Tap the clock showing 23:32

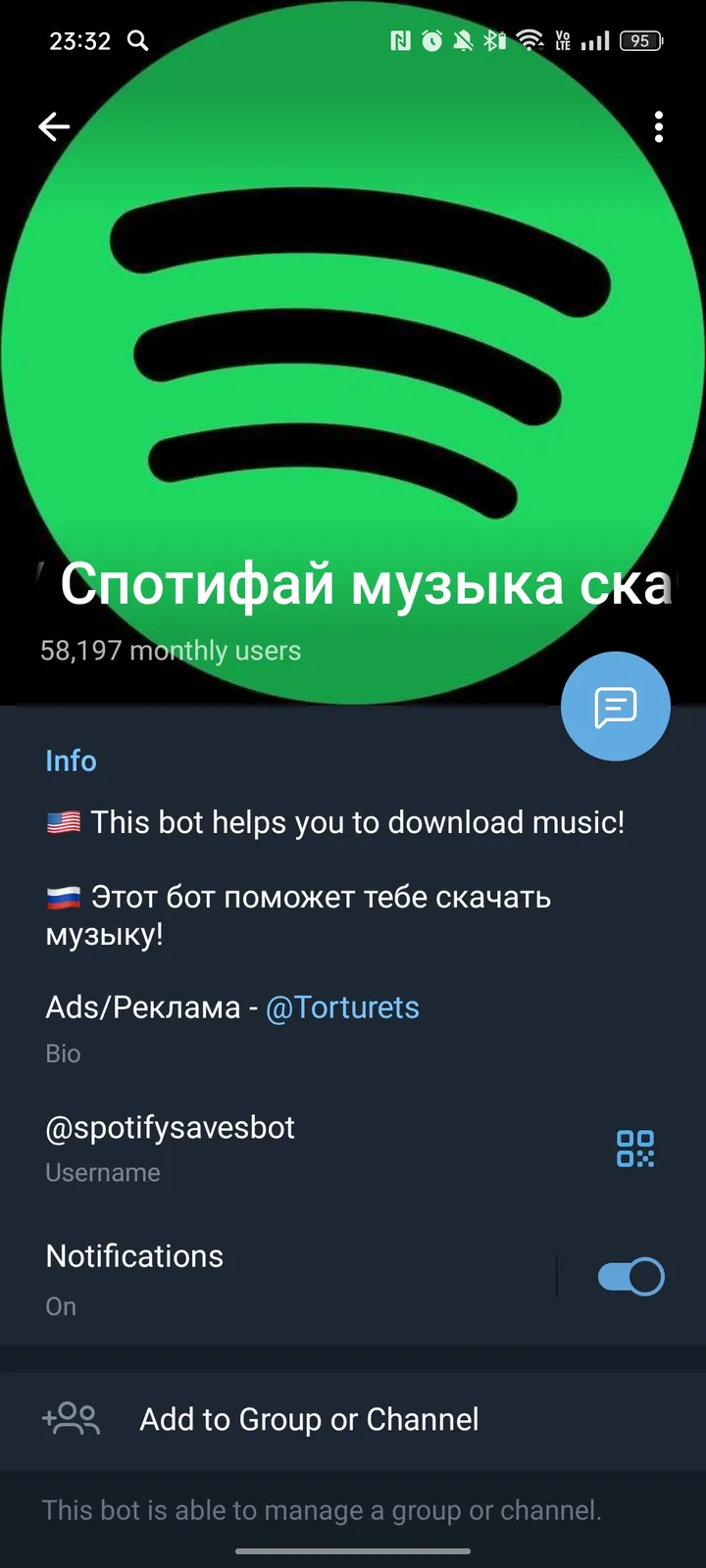pos(80,41)
